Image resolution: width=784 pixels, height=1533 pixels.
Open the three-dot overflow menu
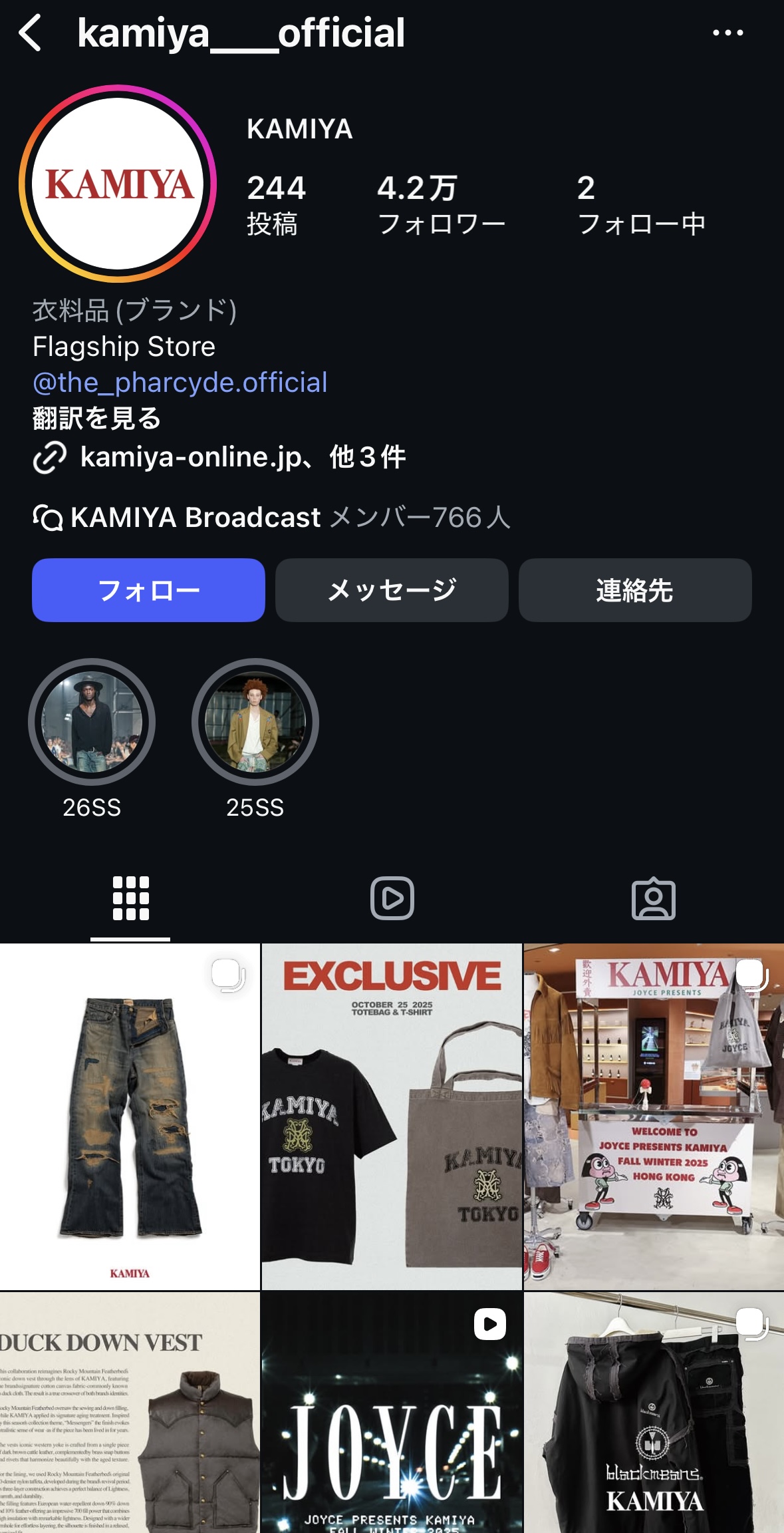click(727, 33)
